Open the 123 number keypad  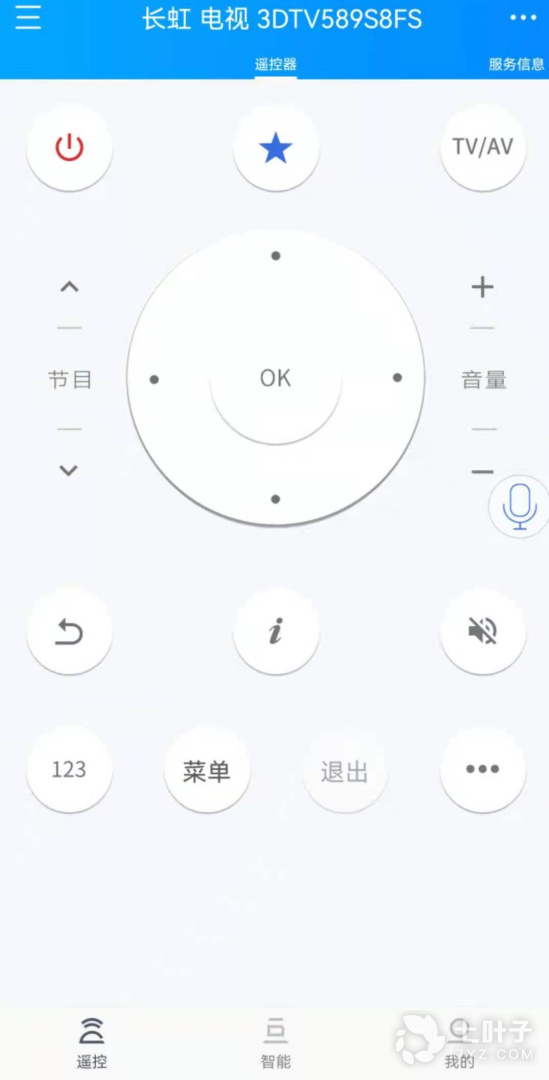69,769
